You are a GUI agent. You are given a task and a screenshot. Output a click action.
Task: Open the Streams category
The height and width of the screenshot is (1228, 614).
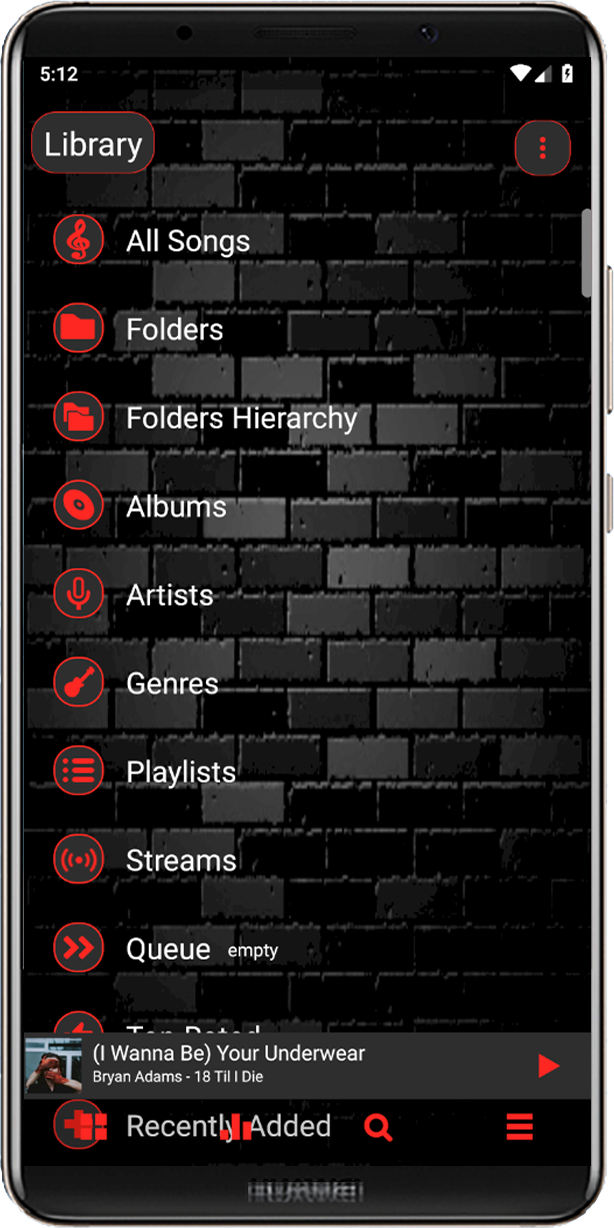[181, 860]
